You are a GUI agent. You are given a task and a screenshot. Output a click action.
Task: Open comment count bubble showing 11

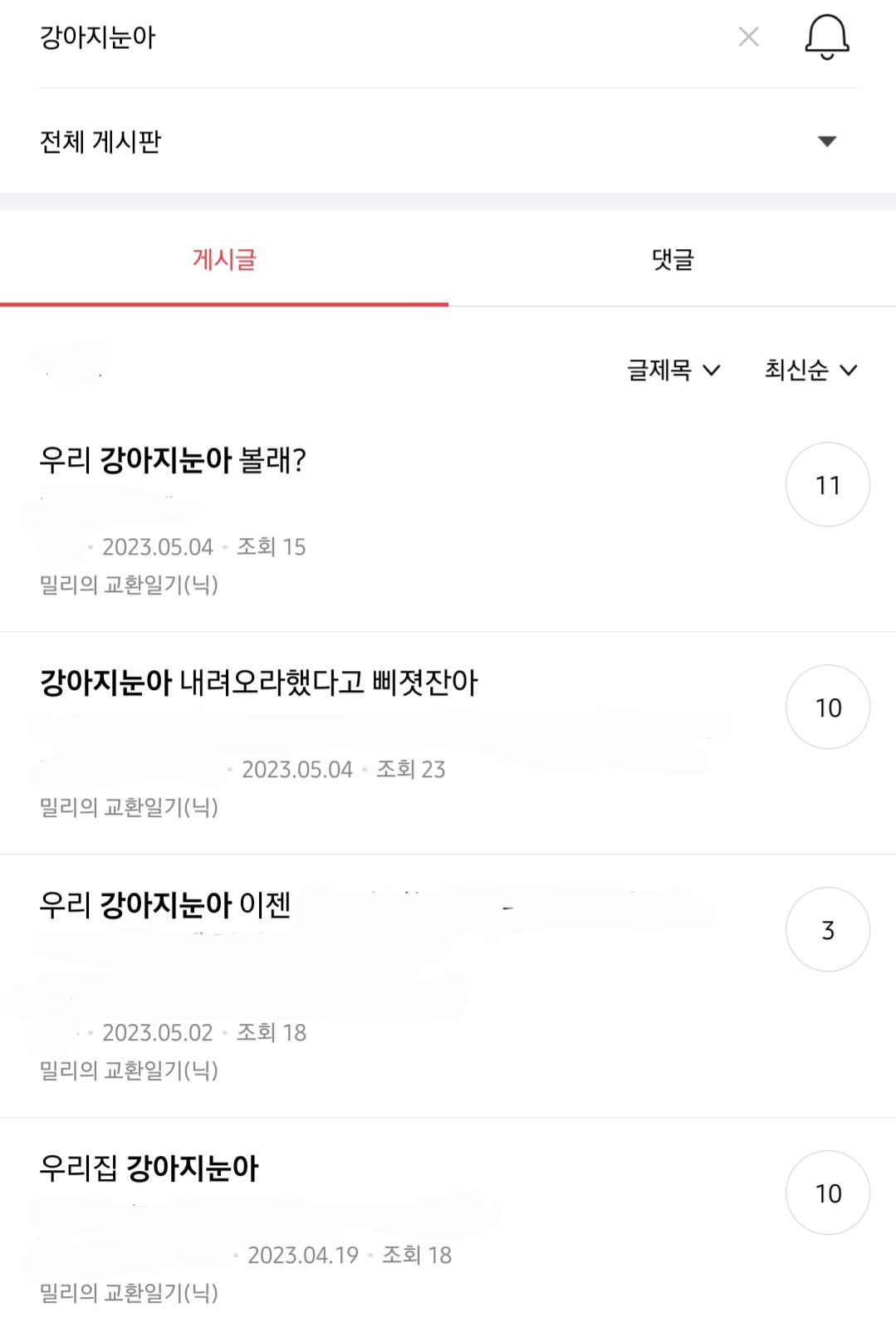click(x=828, y=483)
